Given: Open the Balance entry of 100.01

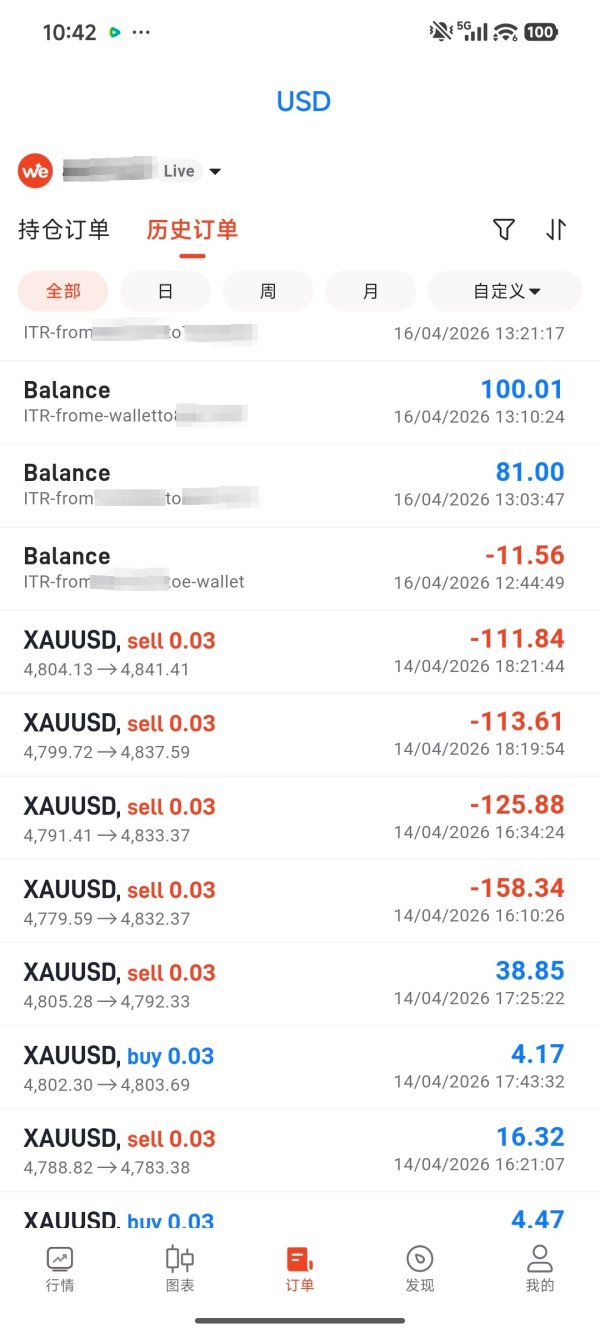Looking at the screenshot, I should coord(300,402).
